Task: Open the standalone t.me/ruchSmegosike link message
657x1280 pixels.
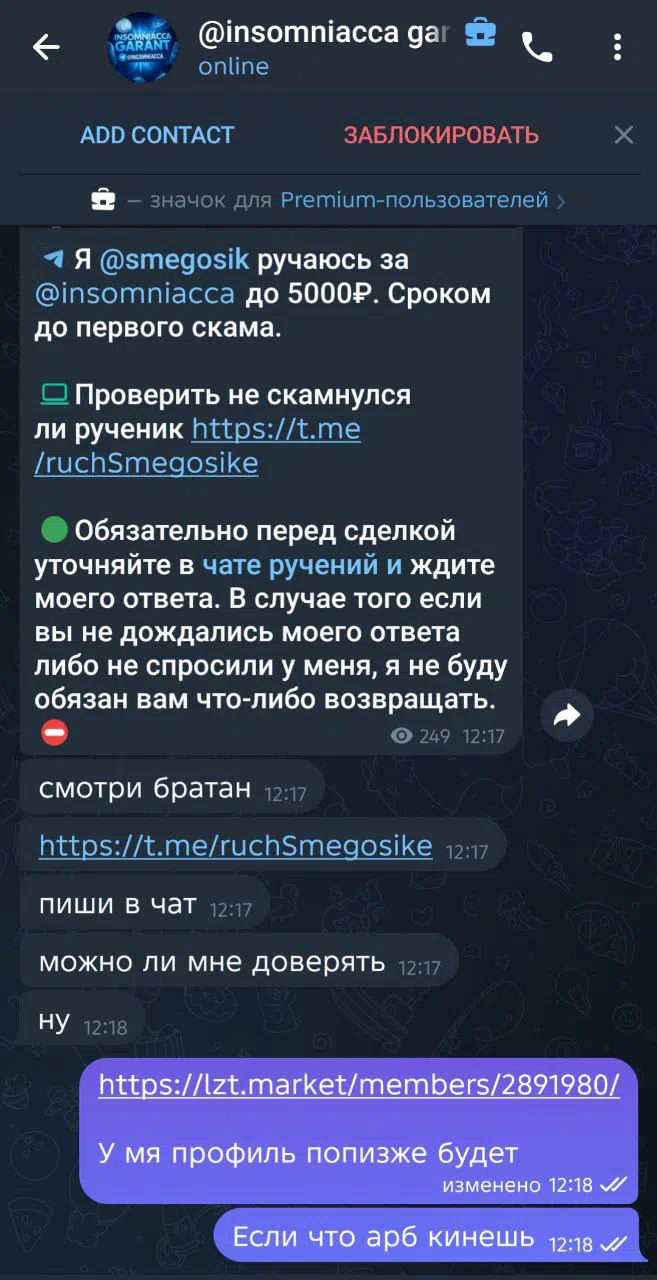Action: (235, 846)
